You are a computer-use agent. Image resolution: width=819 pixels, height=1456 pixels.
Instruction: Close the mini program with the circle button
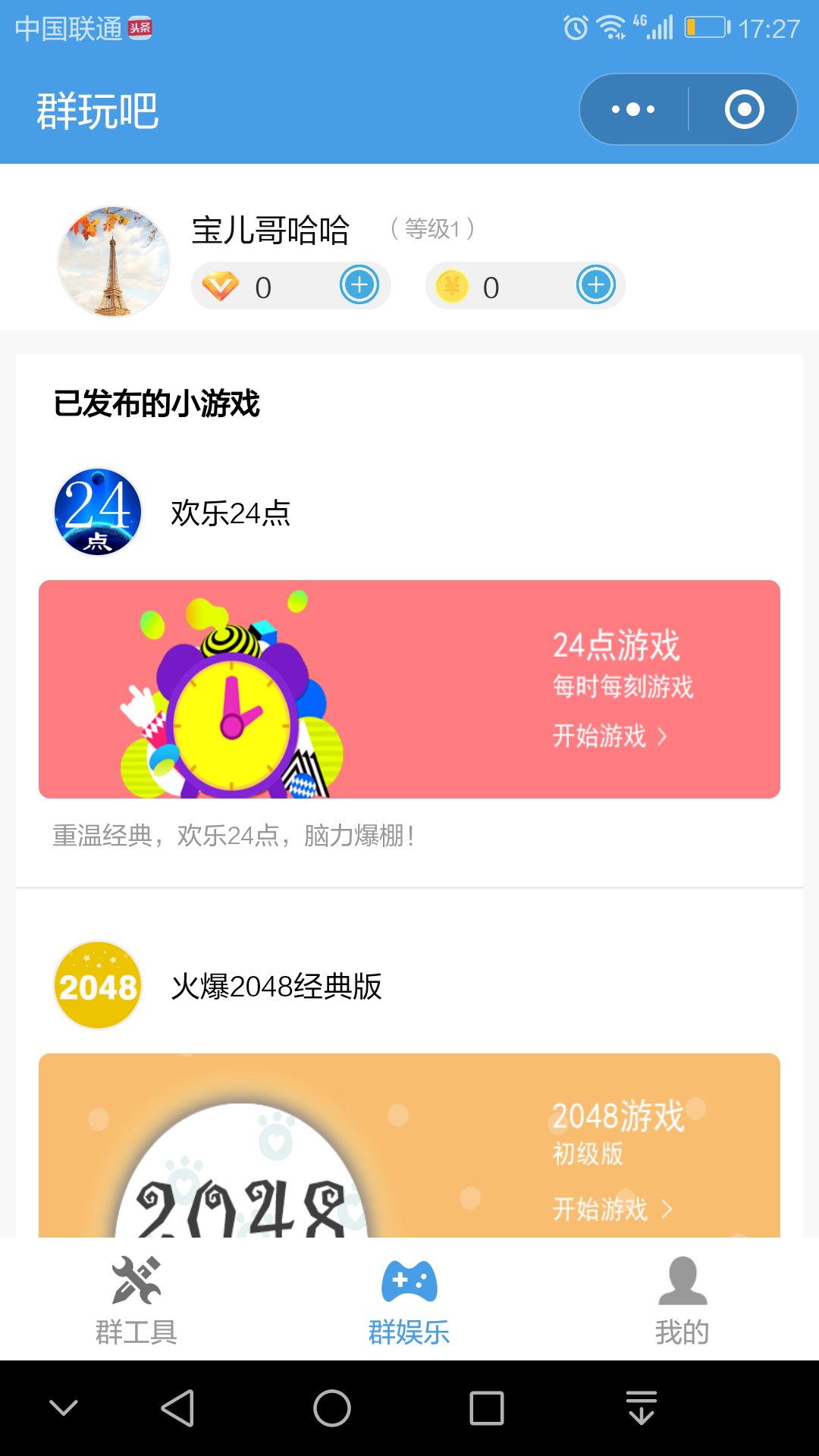pyautogui.click(x=744, y=109)
